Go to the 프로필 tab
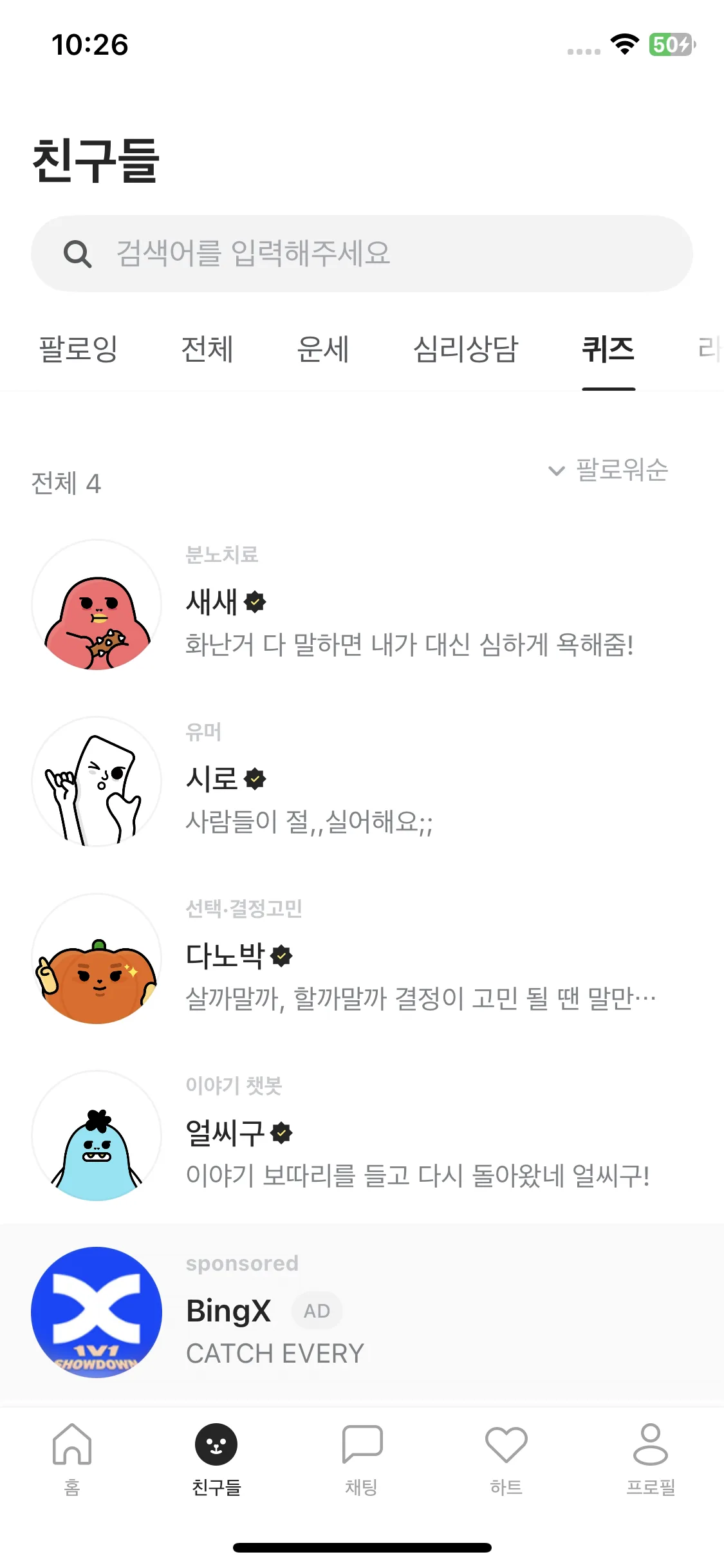 (651, 1459)
